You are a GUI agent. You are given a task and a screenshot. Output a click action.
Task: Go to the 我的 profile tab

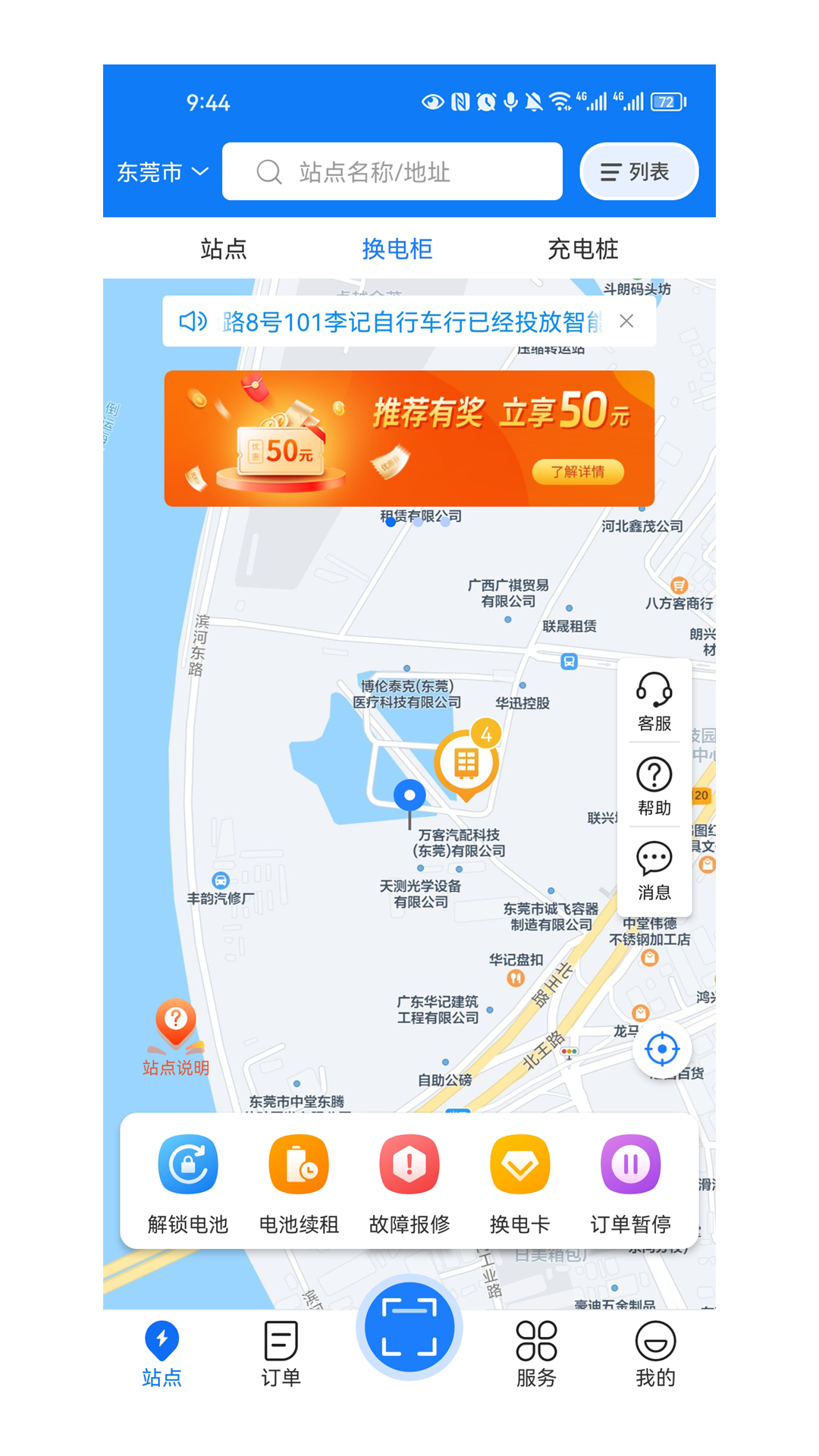click(655, 1354)
